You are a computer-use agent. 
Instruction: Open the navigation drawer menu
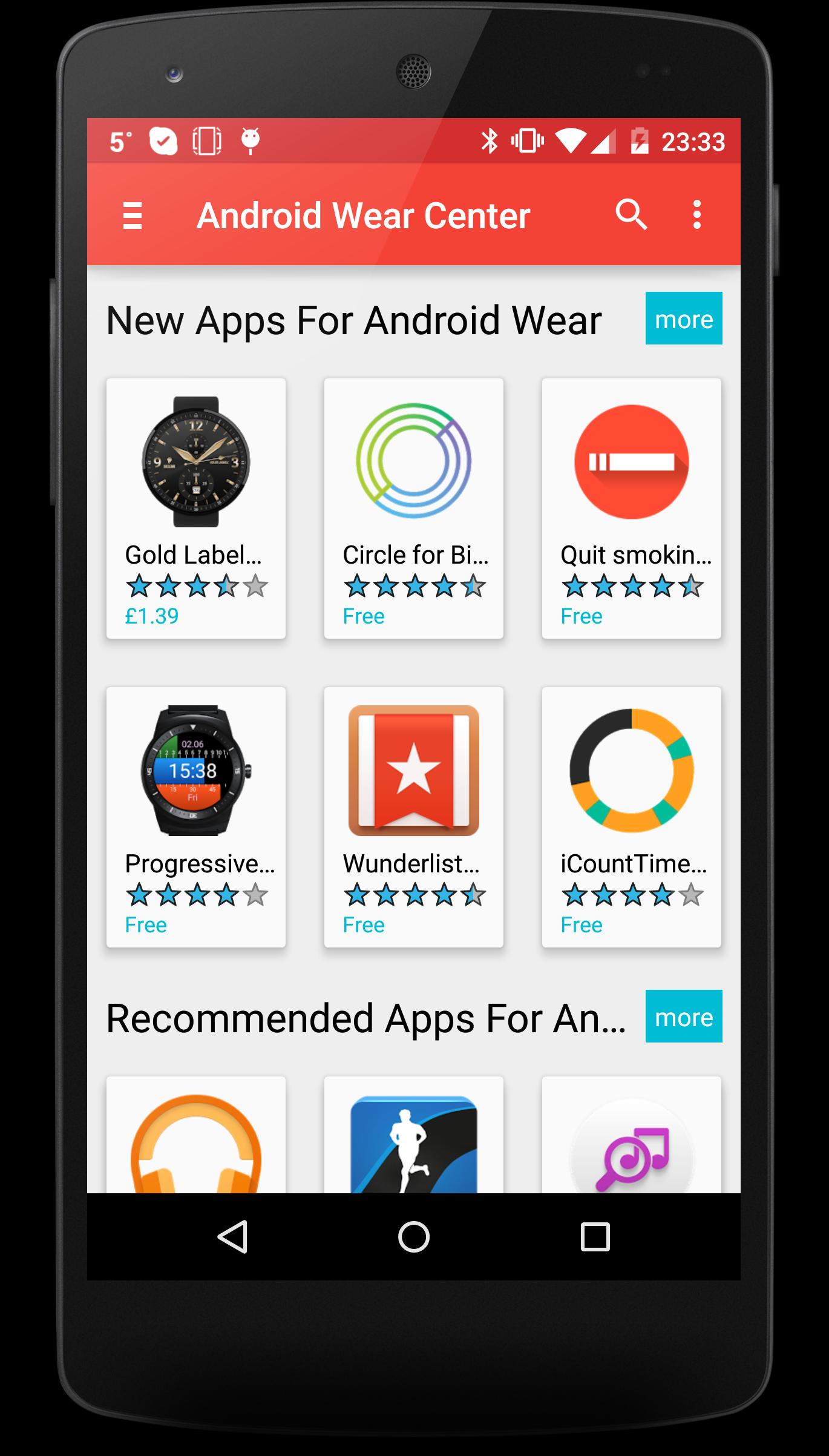coord(133,216)
